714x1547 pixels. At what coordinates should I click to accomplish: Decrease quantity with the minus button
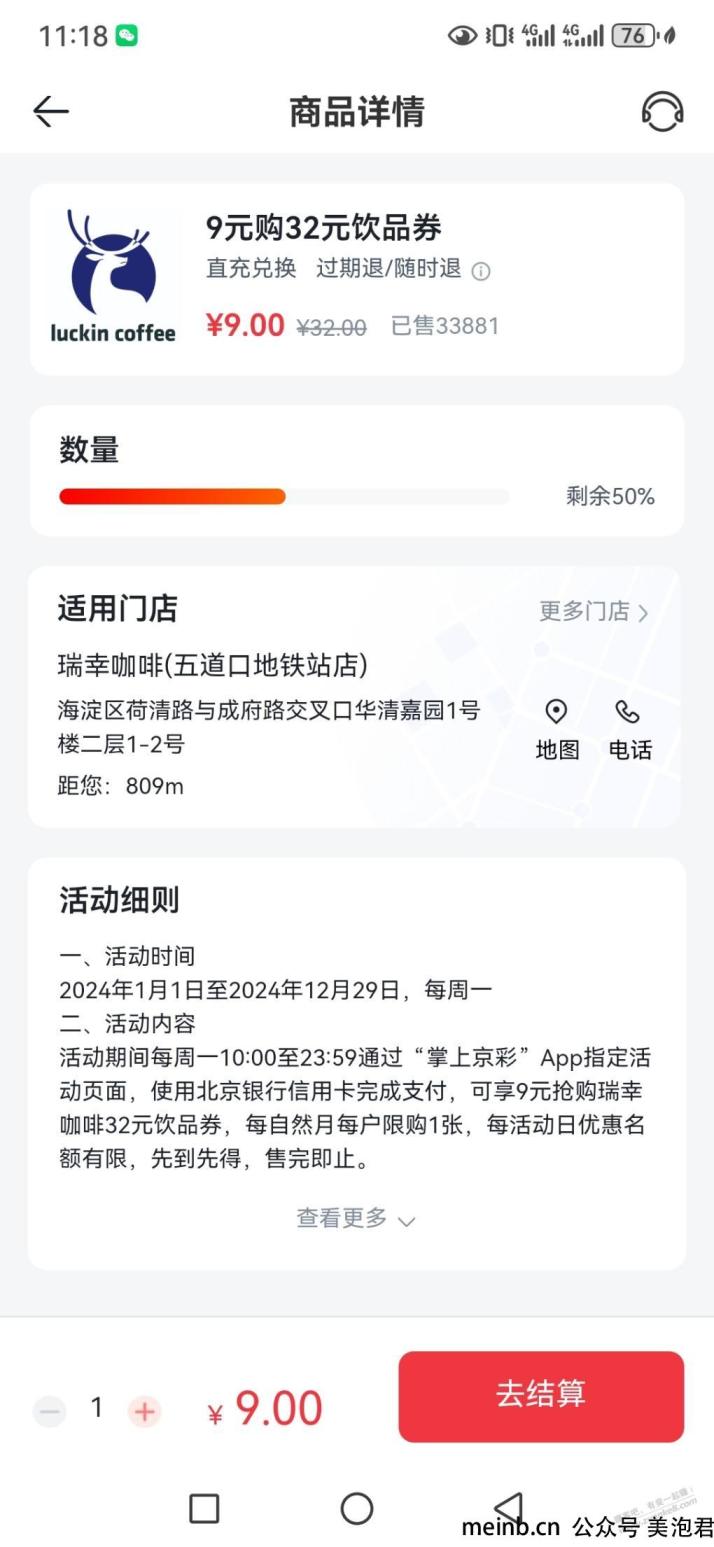[49, 1411]
